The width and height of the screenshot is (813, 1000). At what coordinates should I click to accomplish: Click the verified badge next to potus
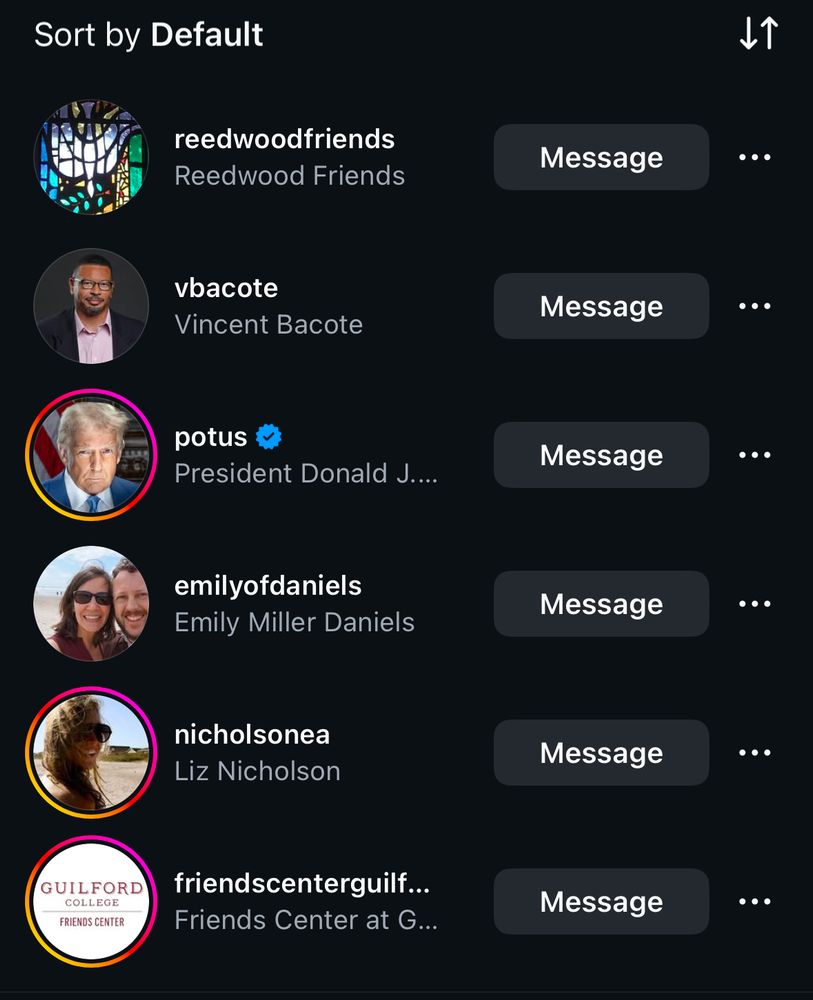[x=269, y=436]
